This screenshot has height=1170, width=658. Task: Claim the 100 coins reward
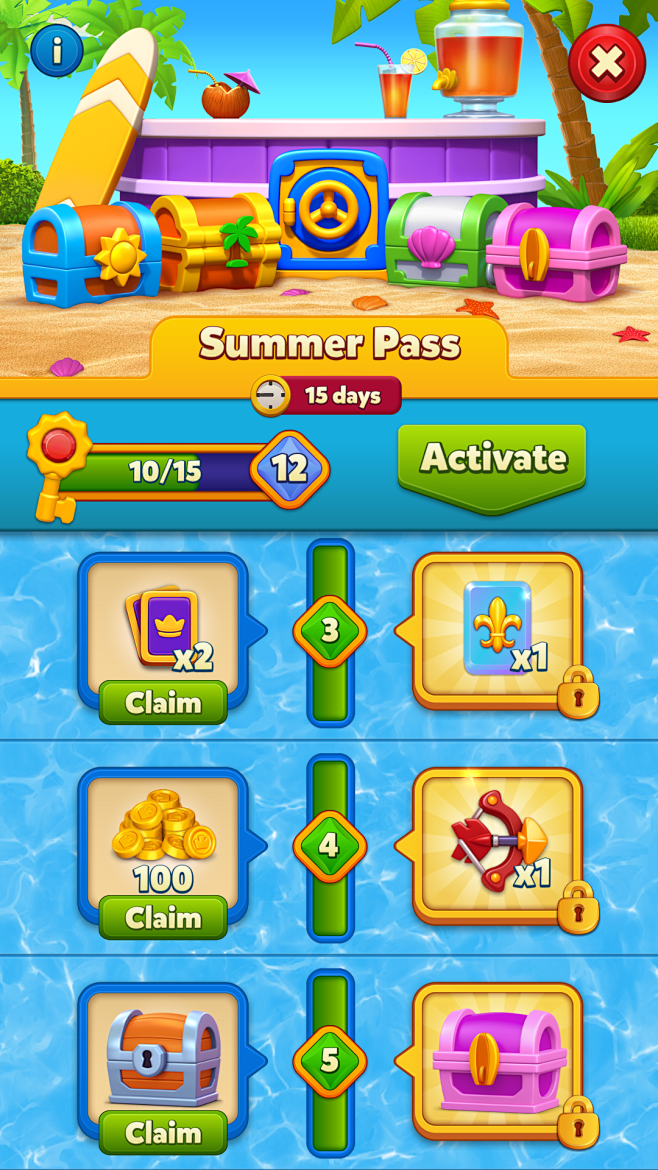point(163,917)
